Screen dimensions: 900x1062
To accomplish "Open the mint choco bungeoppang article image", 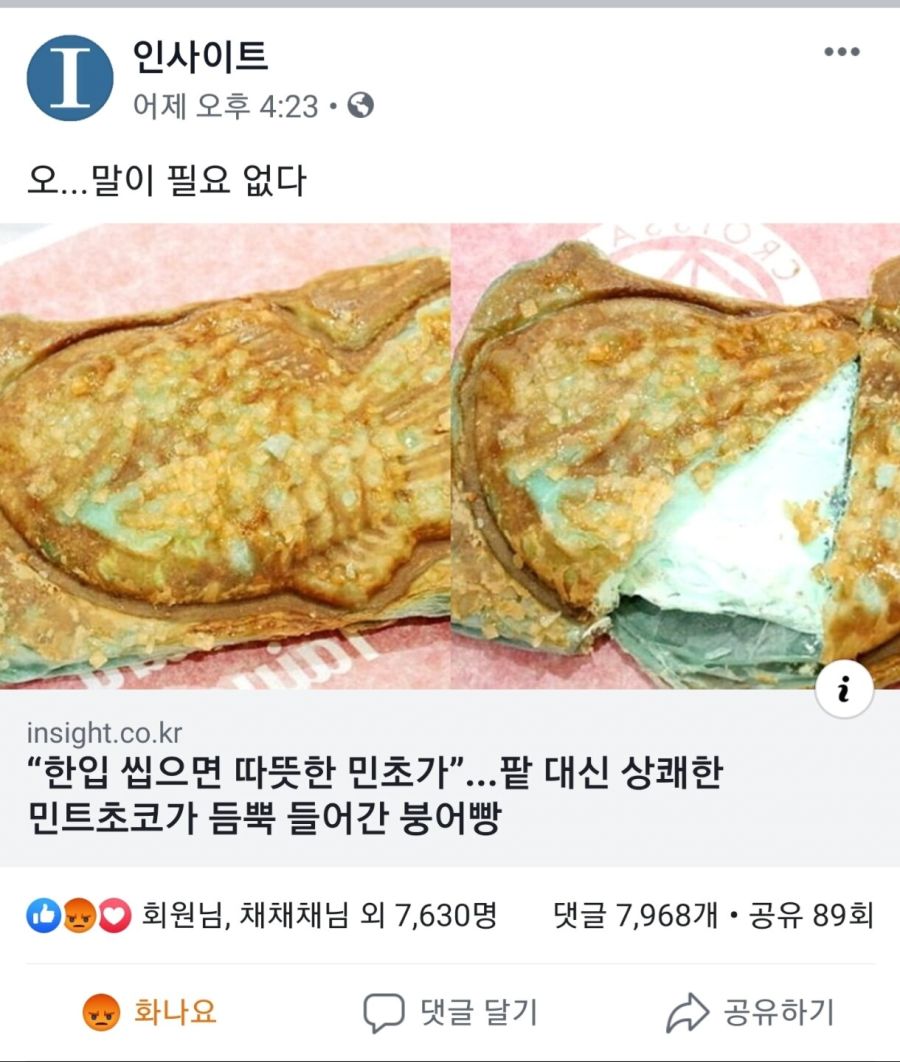I will coord(450,455).
